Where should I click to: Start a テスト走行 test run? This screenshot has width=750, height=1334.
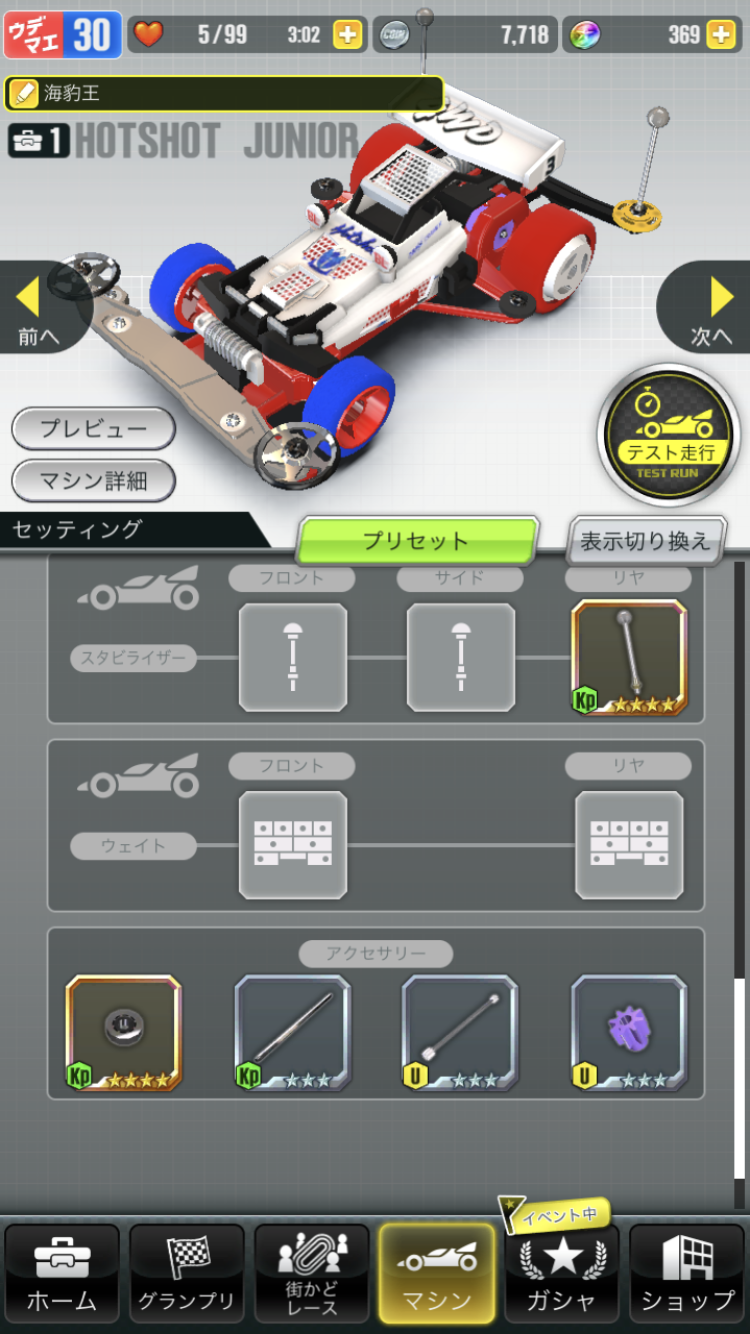(x=669, y=436)
